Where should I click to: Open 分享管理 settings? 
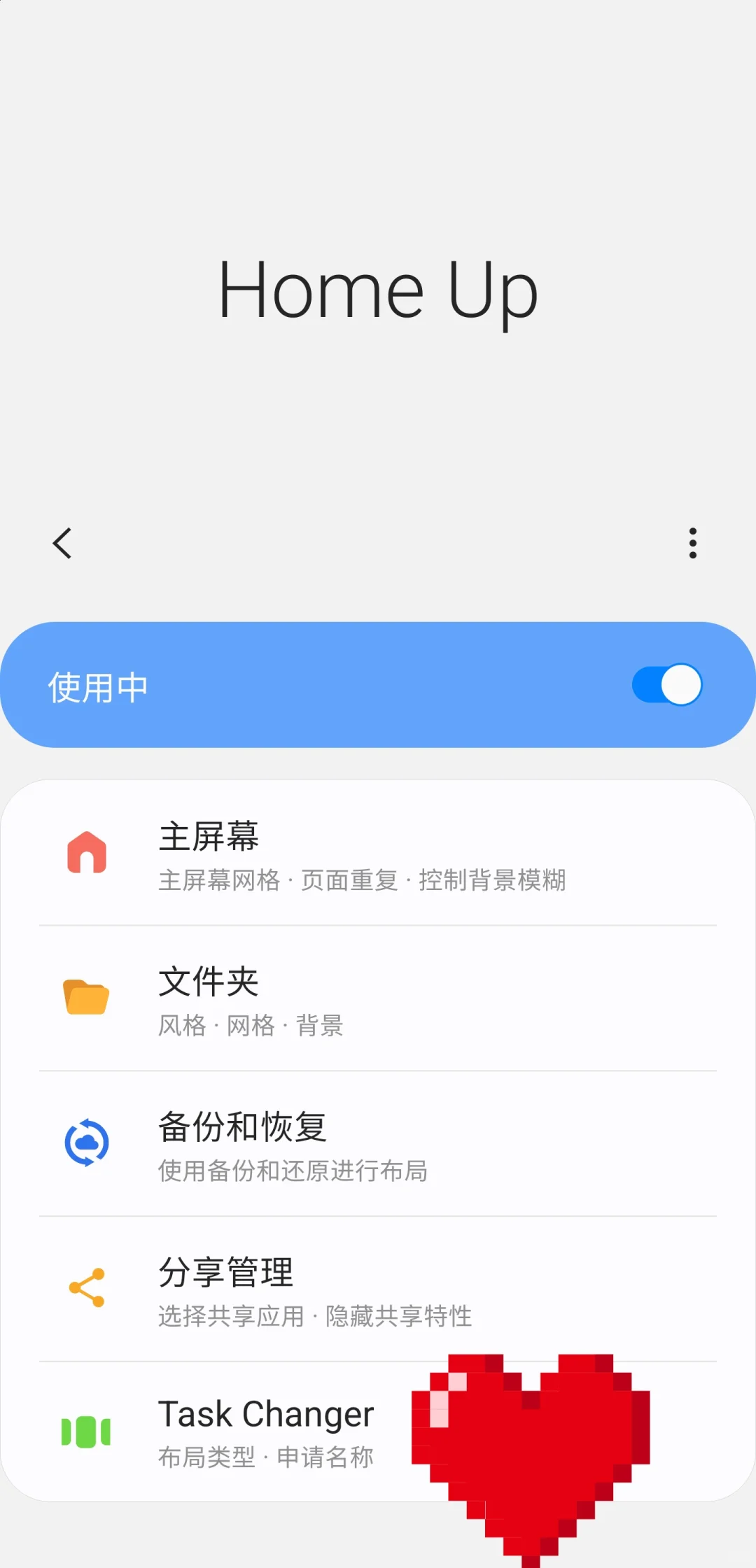pos(378,1291)
